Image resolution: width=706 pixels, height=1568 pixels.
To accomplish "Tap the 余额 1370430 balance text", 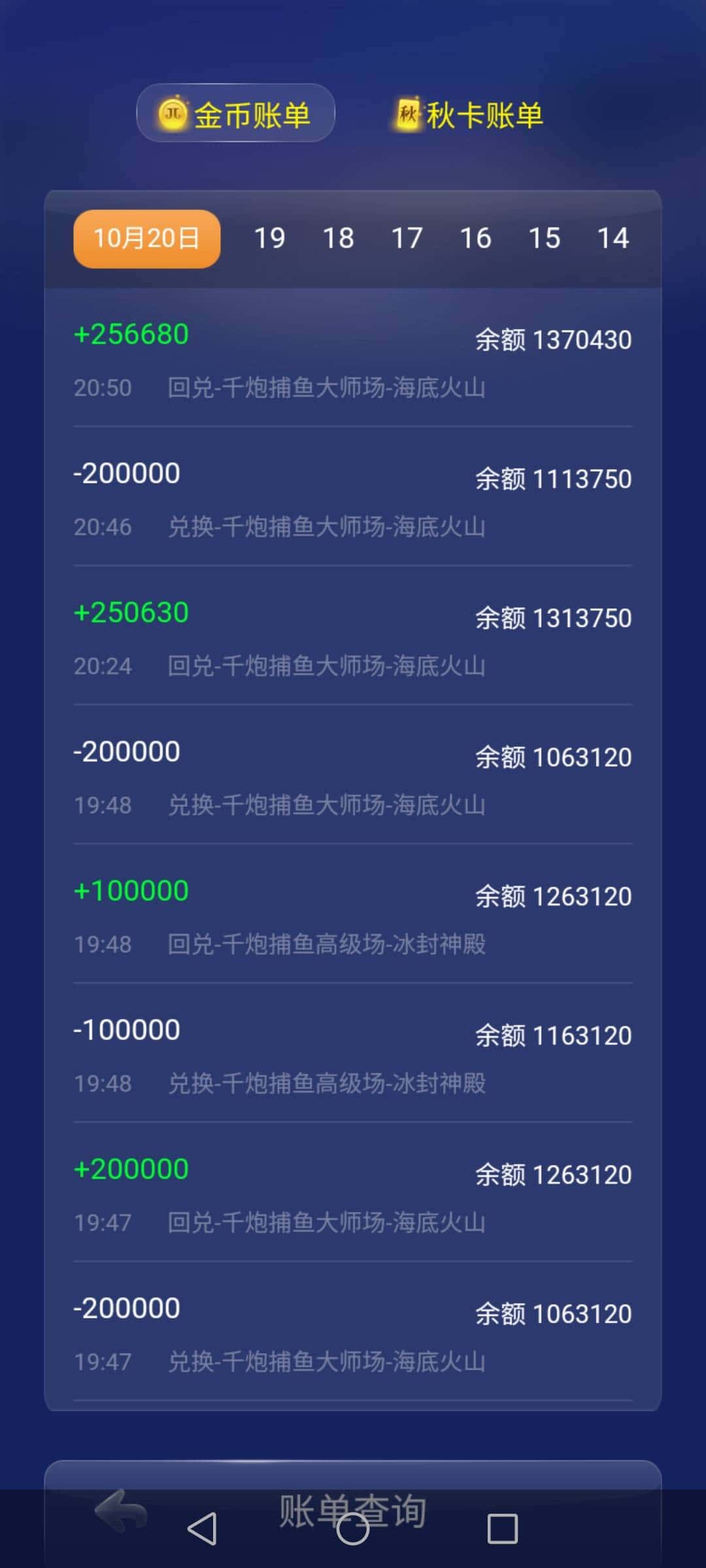I will coord(553,339).
